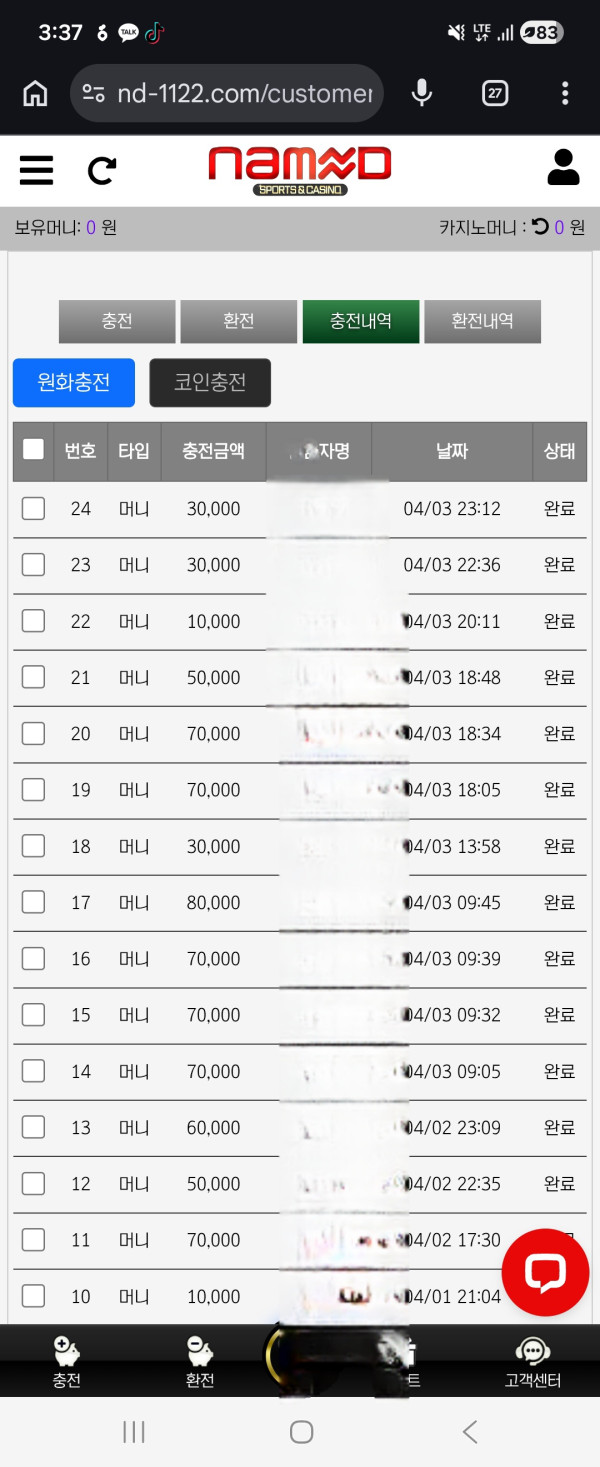This screenshot has height=1467, width=600.
Task: Select the 원화충전 button
Action: [x=74, y=382]
